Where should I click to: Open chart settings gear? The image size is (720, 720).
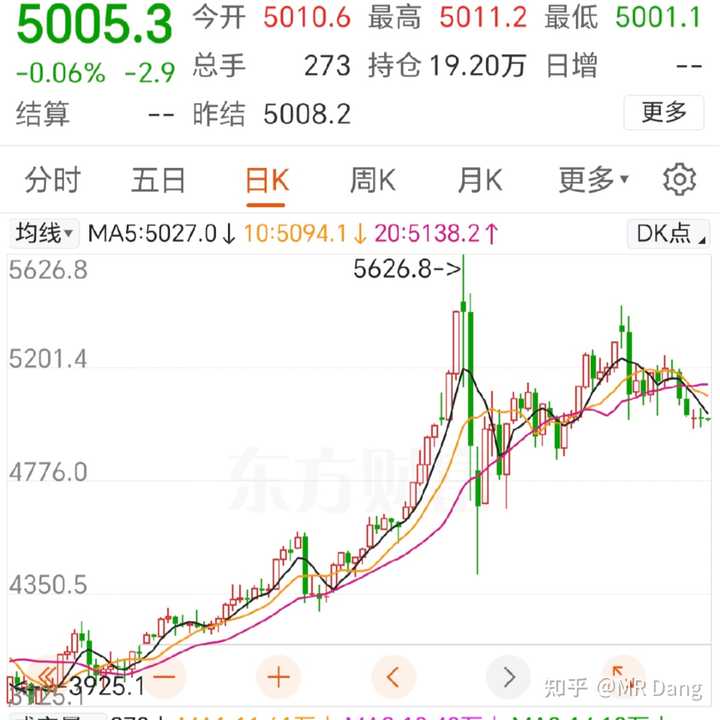[679, 180]
